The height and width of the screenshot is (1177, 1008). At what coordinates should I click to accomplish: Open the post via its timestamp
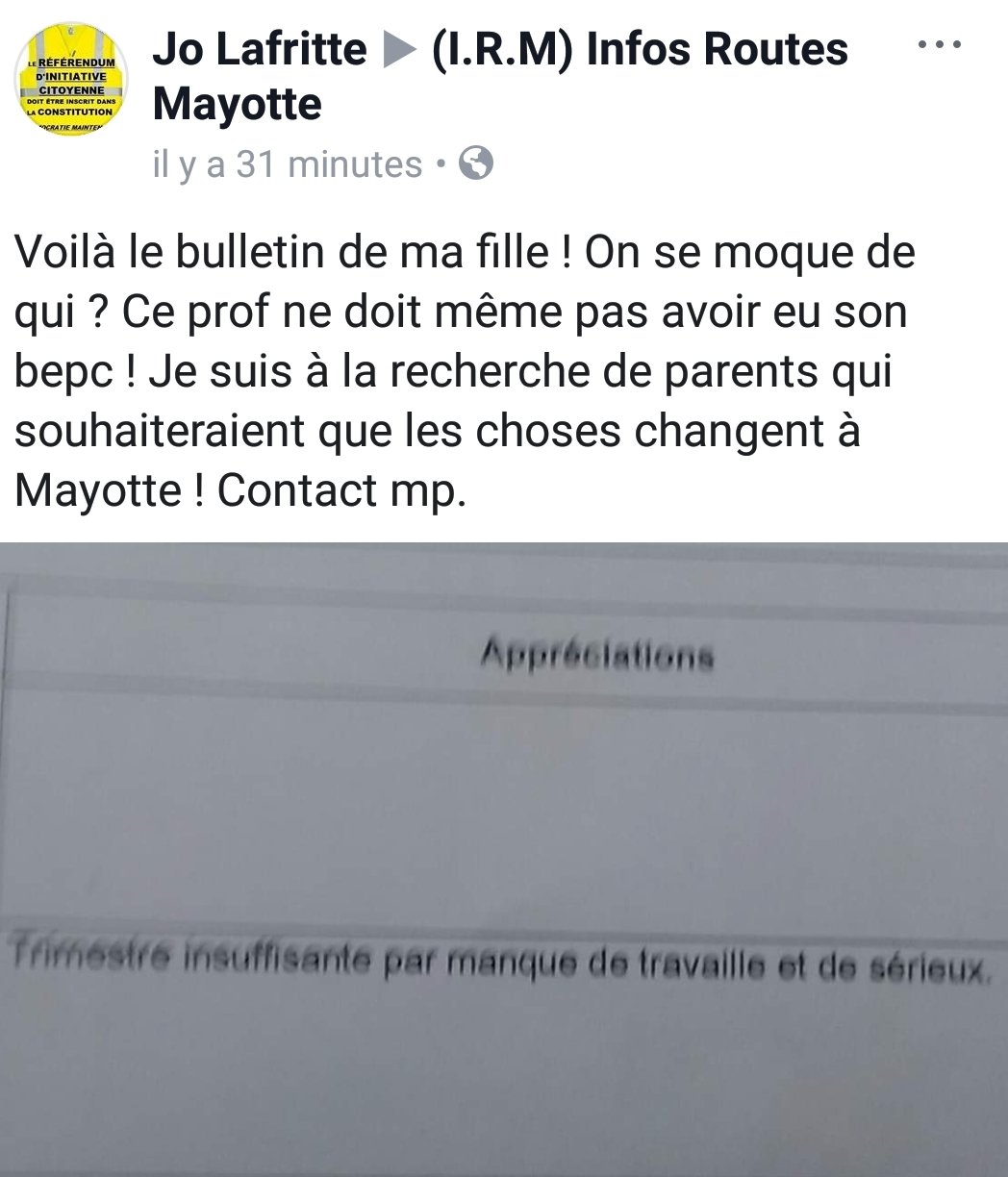(x=287, y=165)
